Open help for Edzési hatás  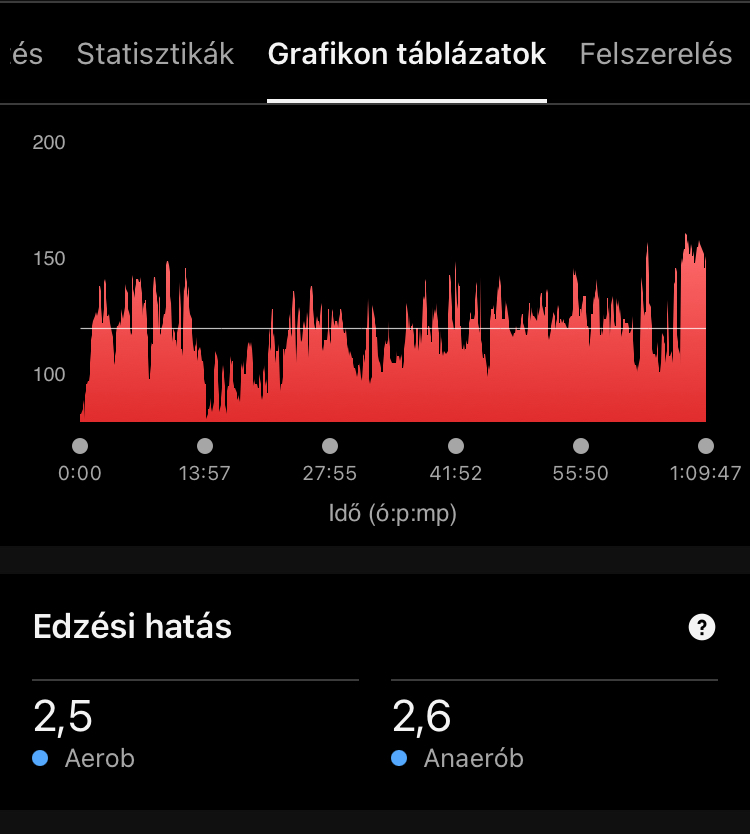pyautogui.click(x=703, y=628)
